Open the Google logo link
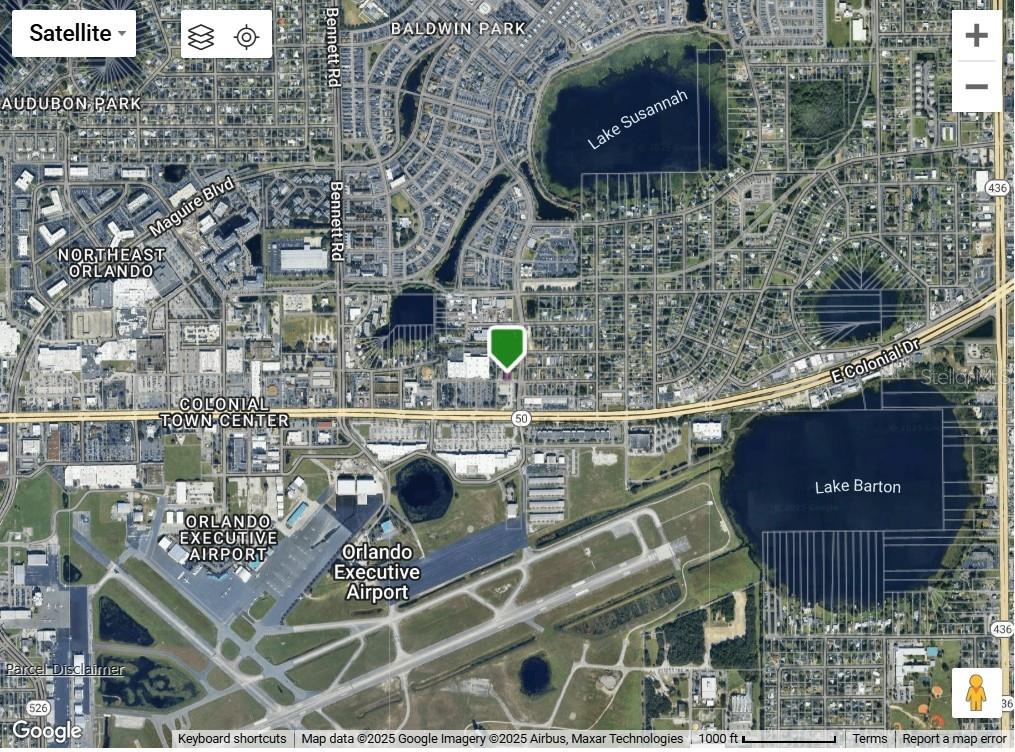 coord(46,732)
